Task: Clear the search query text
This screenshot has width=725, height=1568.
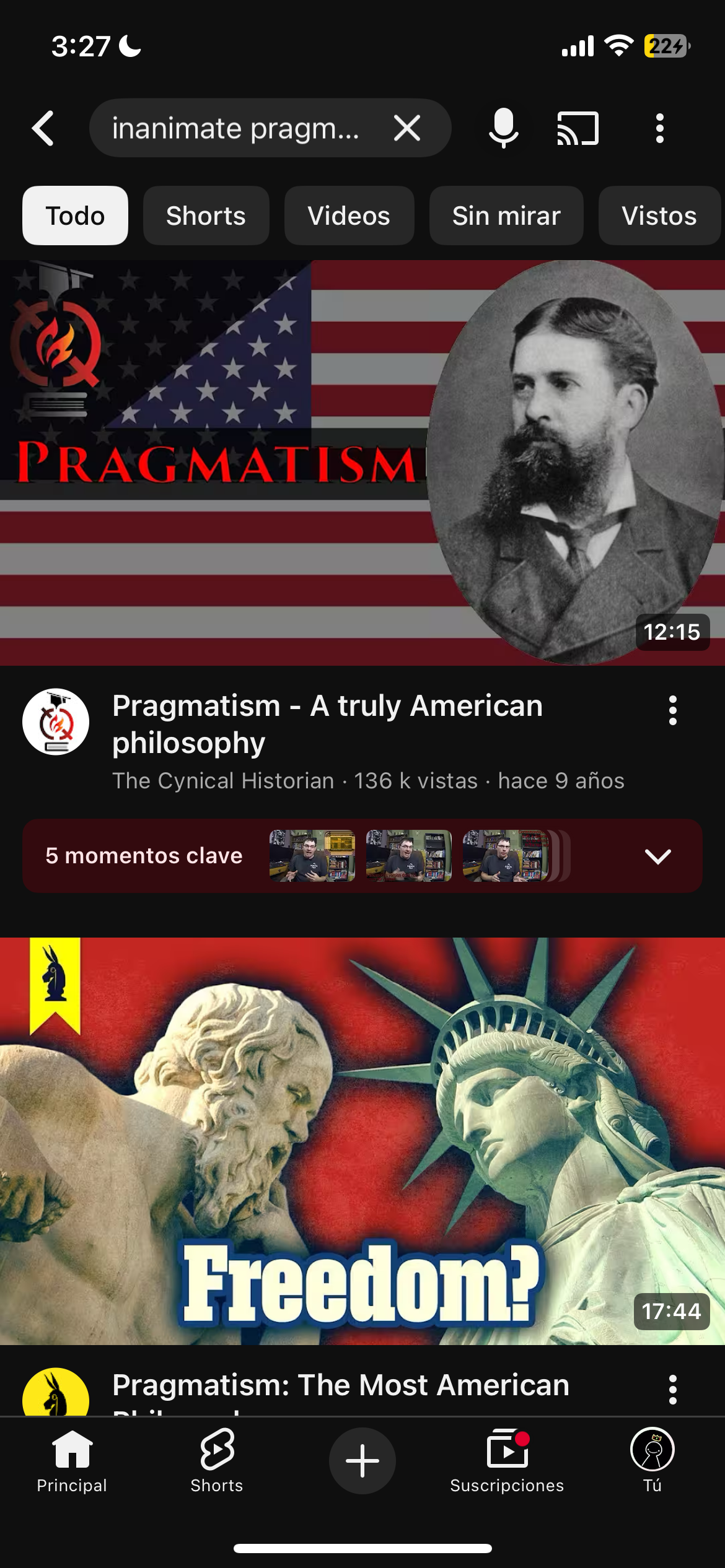Action: (x=407, y=129)
